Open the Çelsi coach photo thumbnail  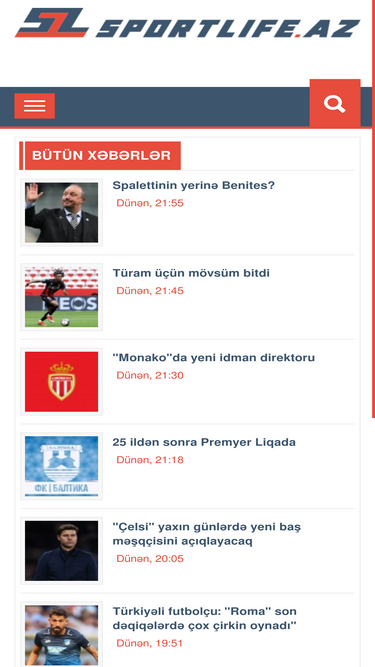[x=61, y=550]
